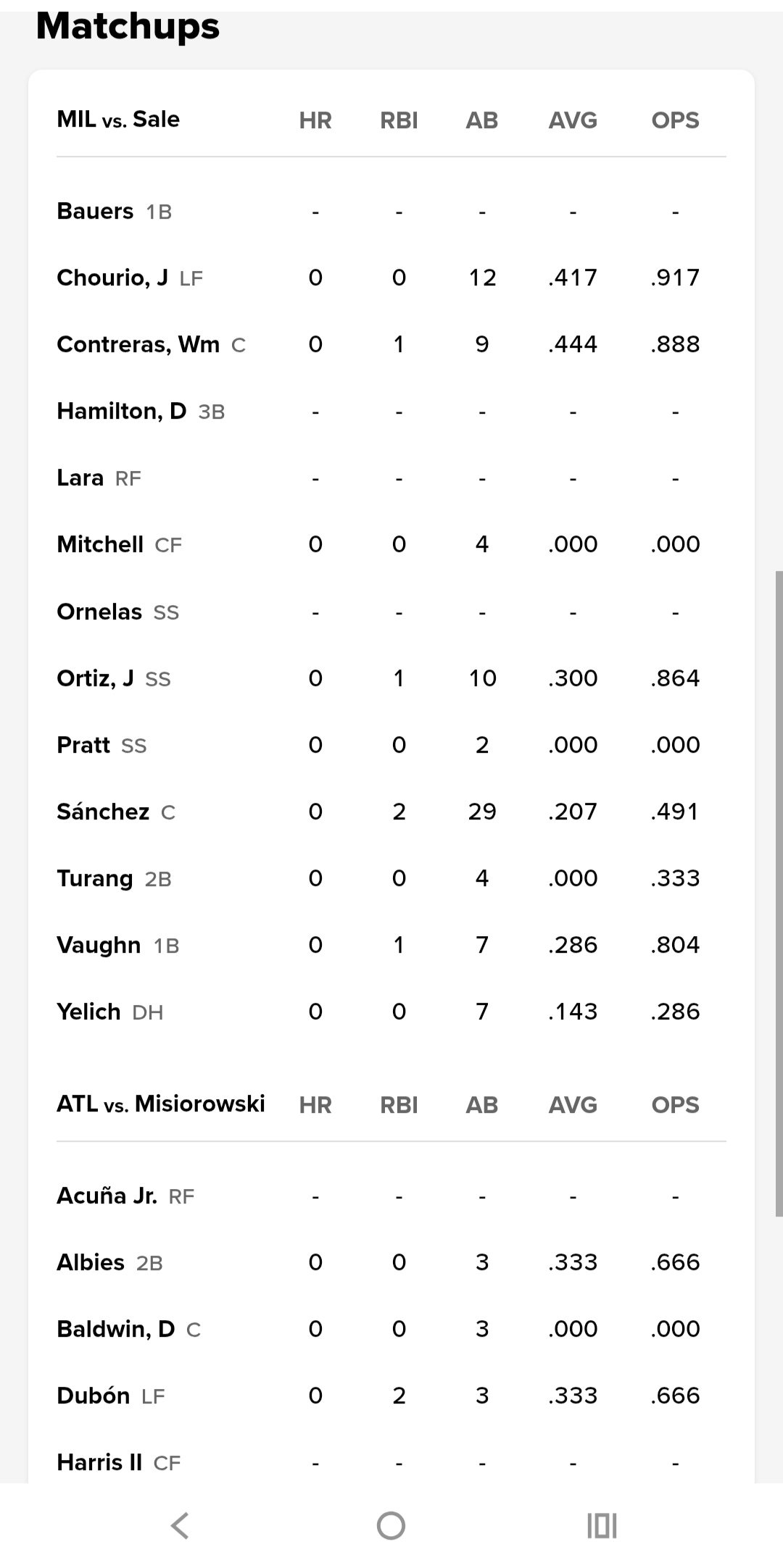This screenshot has width=783, height=1568.
Task: Return to the home screen
Action: [391, 1525]
